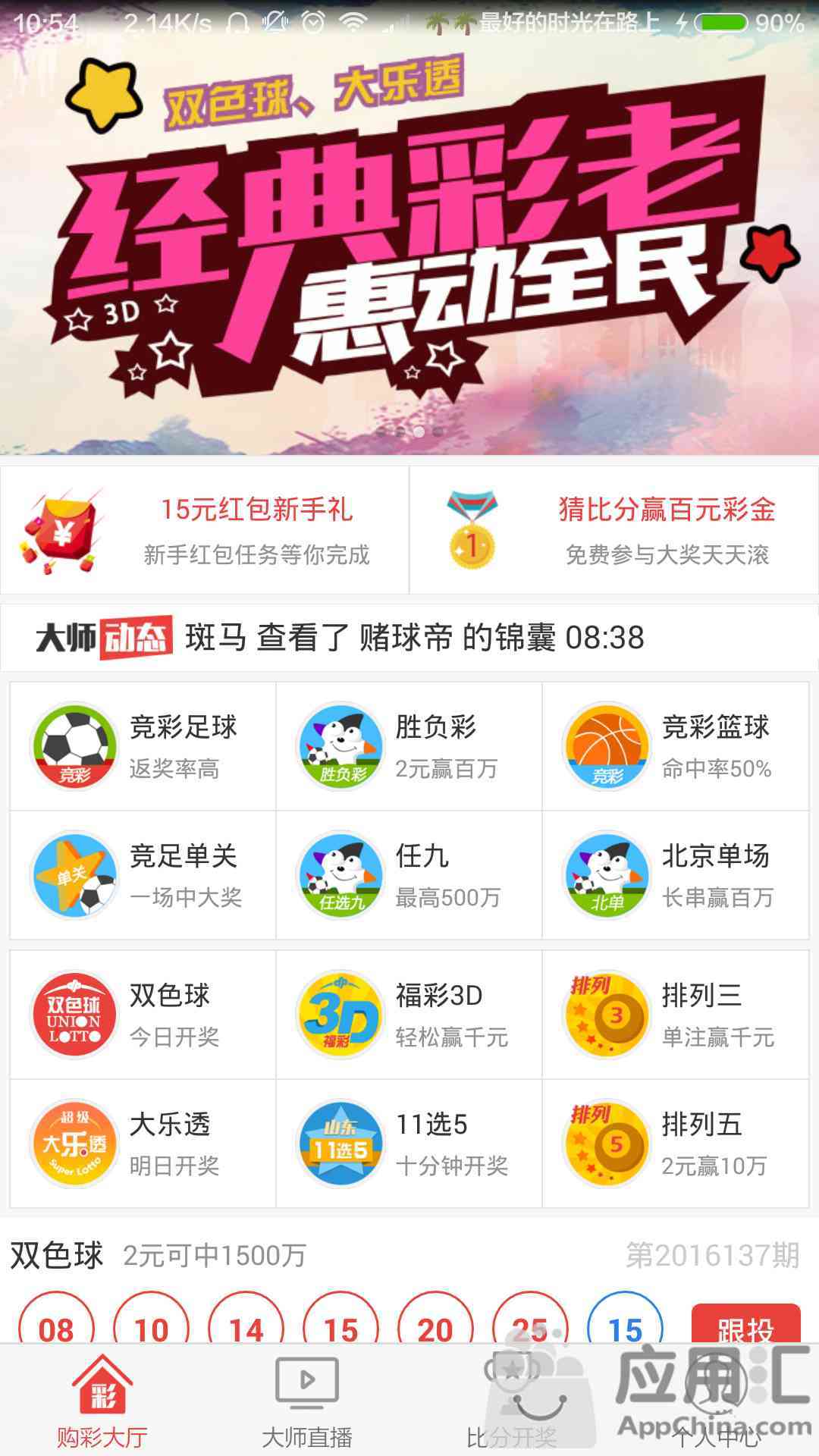Open the 竞足单关 game
The height and width of the screenshot is (1456, 819).
pos(143,875)
